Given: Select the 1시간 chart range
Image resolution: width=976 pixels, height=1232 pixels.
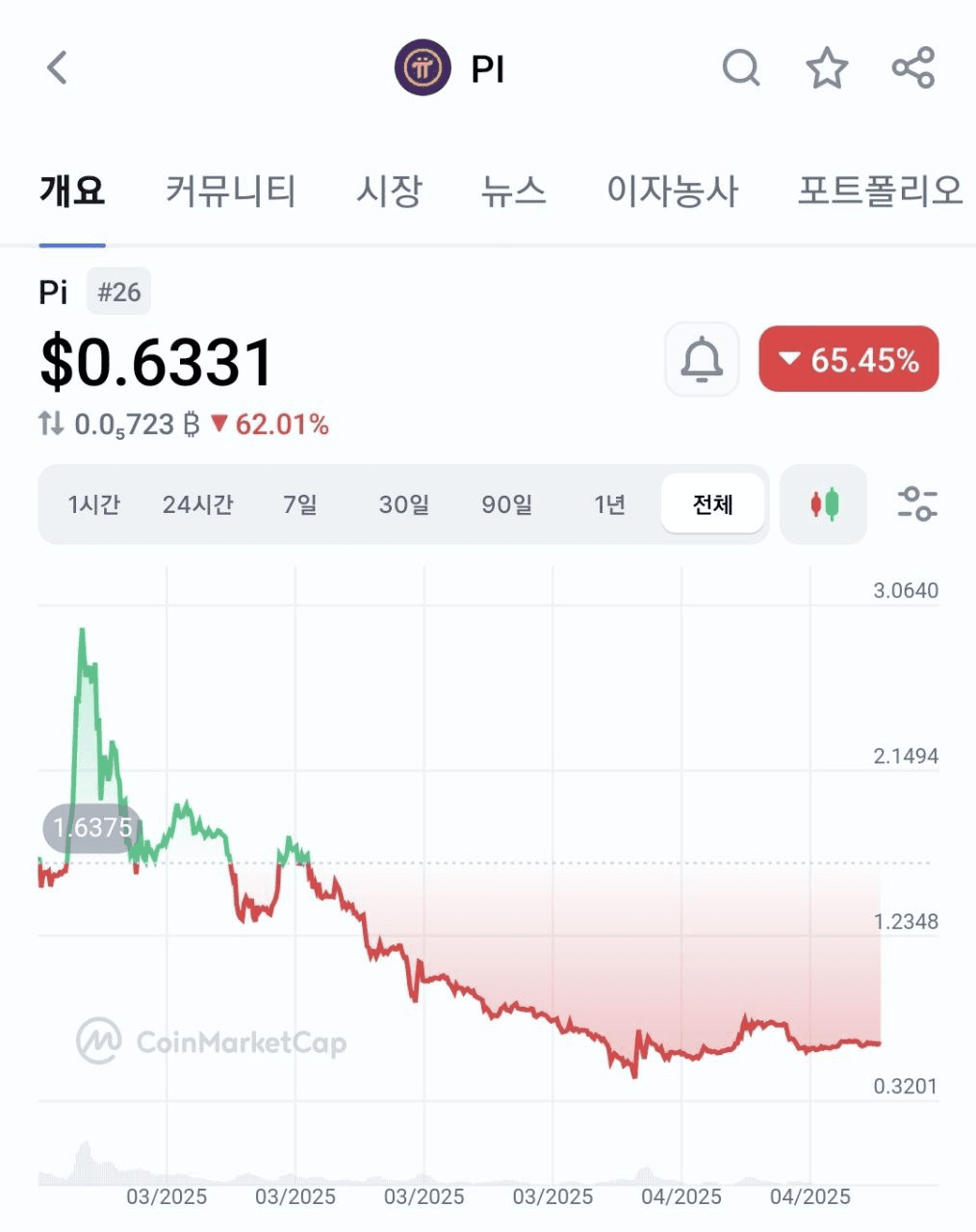Looking at the screenshot, I should (94, 504).
